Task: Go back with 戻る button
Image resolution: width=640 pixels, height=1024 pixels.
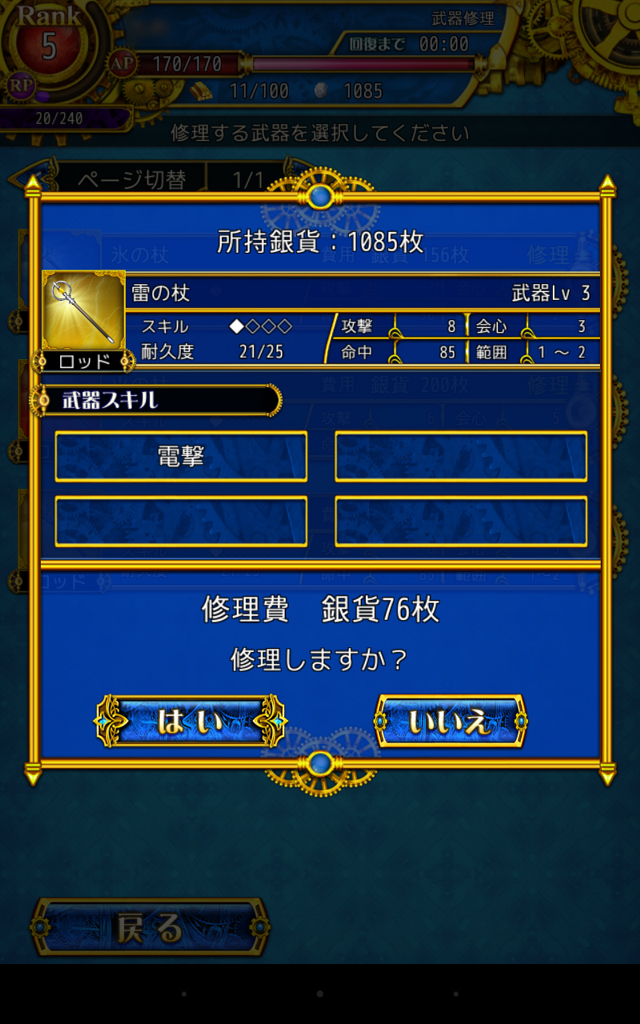Action: [150, 927]
